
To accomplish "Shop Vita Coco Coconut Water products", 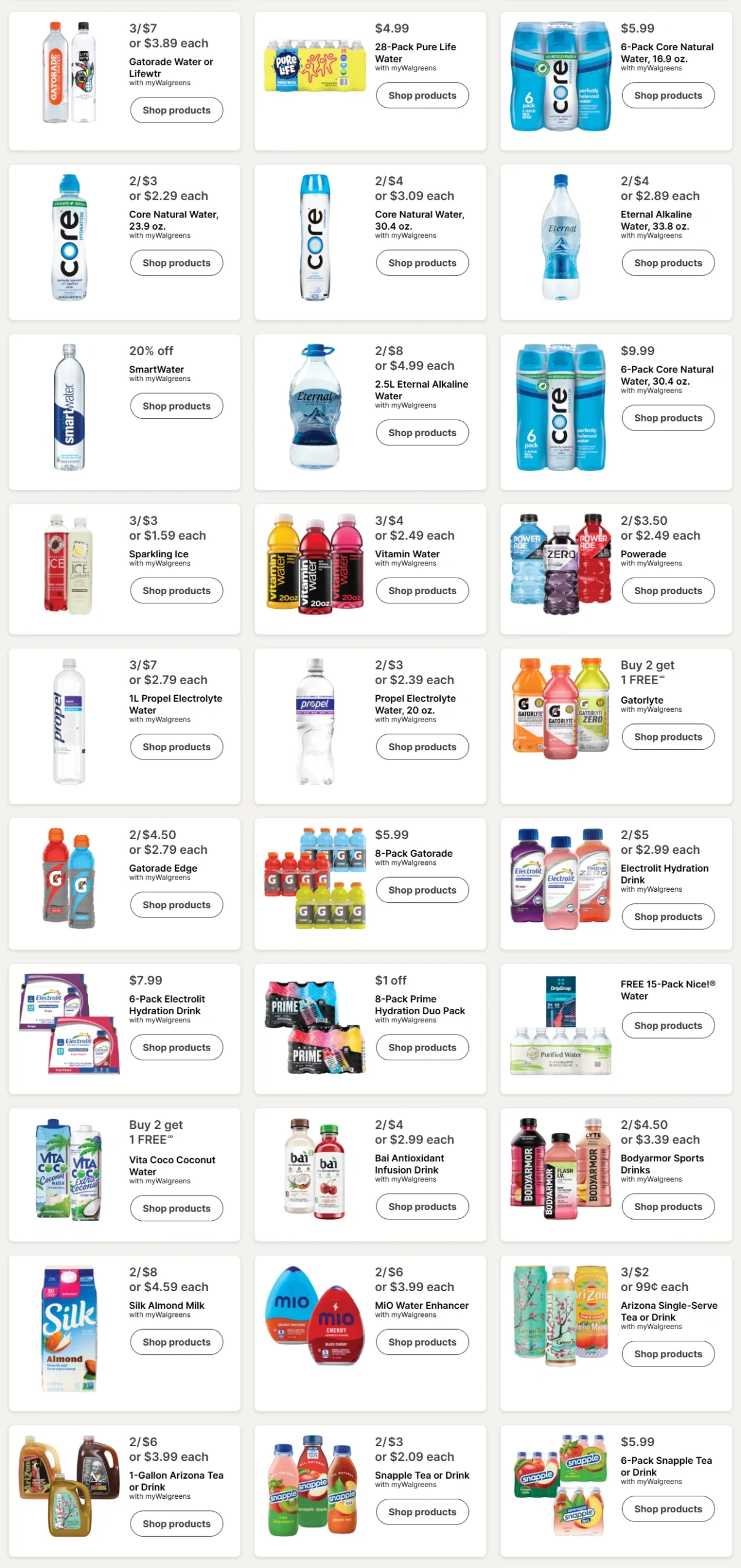I will coord(177,1208).
